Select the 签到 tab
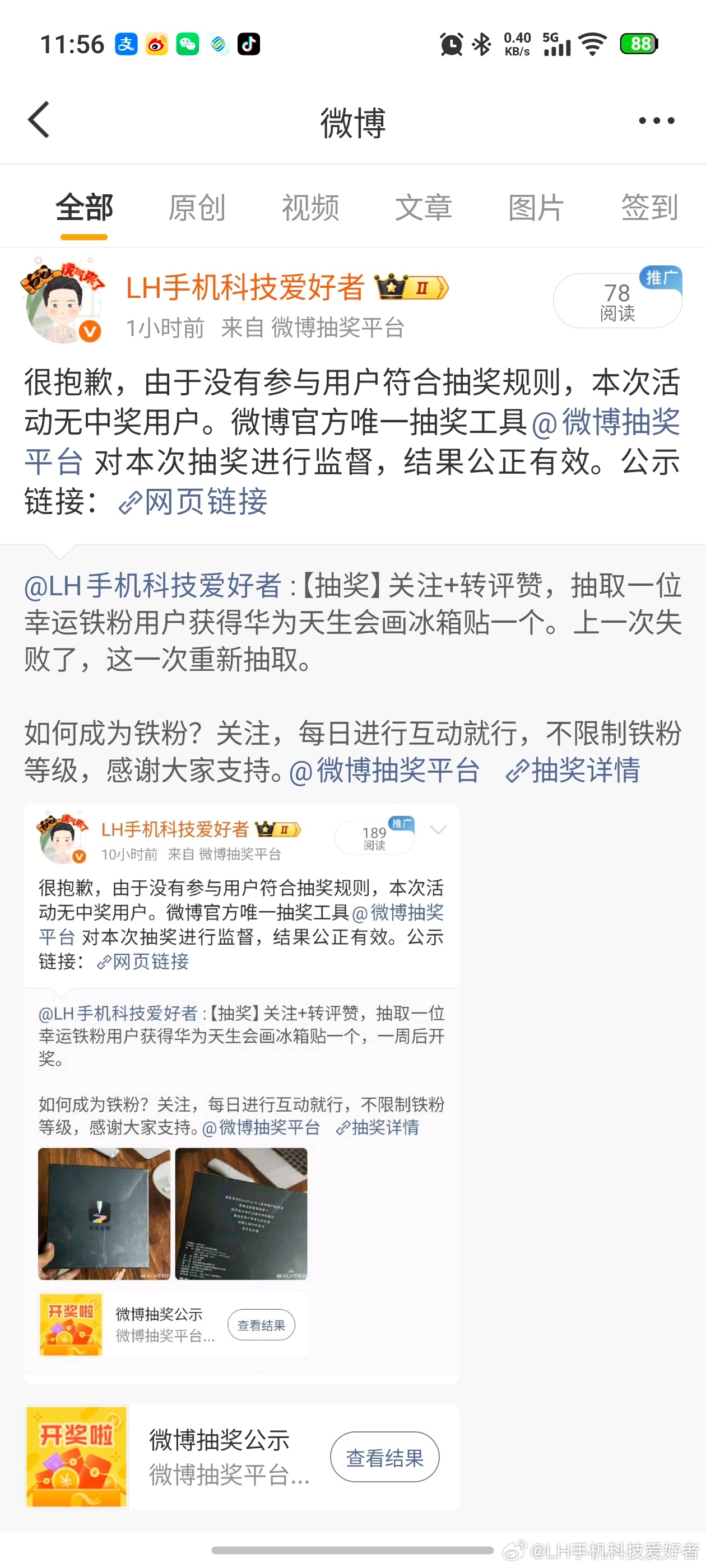The width and height of the screenshot is (706, 1568). 649,207
